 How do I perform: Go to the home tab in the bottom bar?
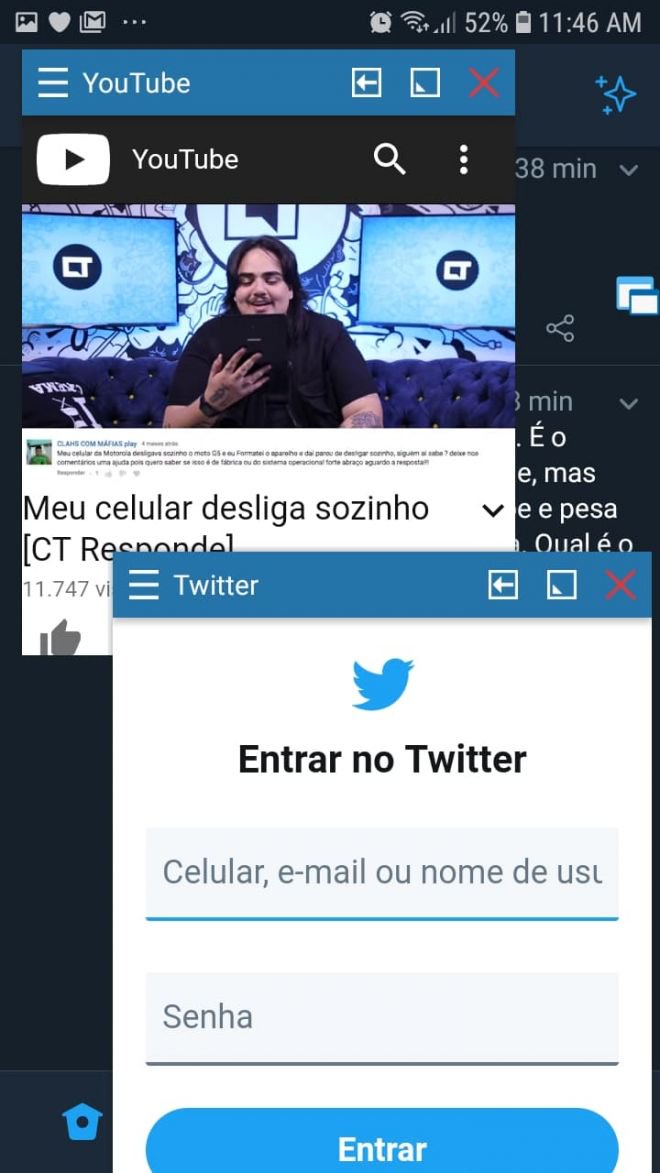[82, 1122]
